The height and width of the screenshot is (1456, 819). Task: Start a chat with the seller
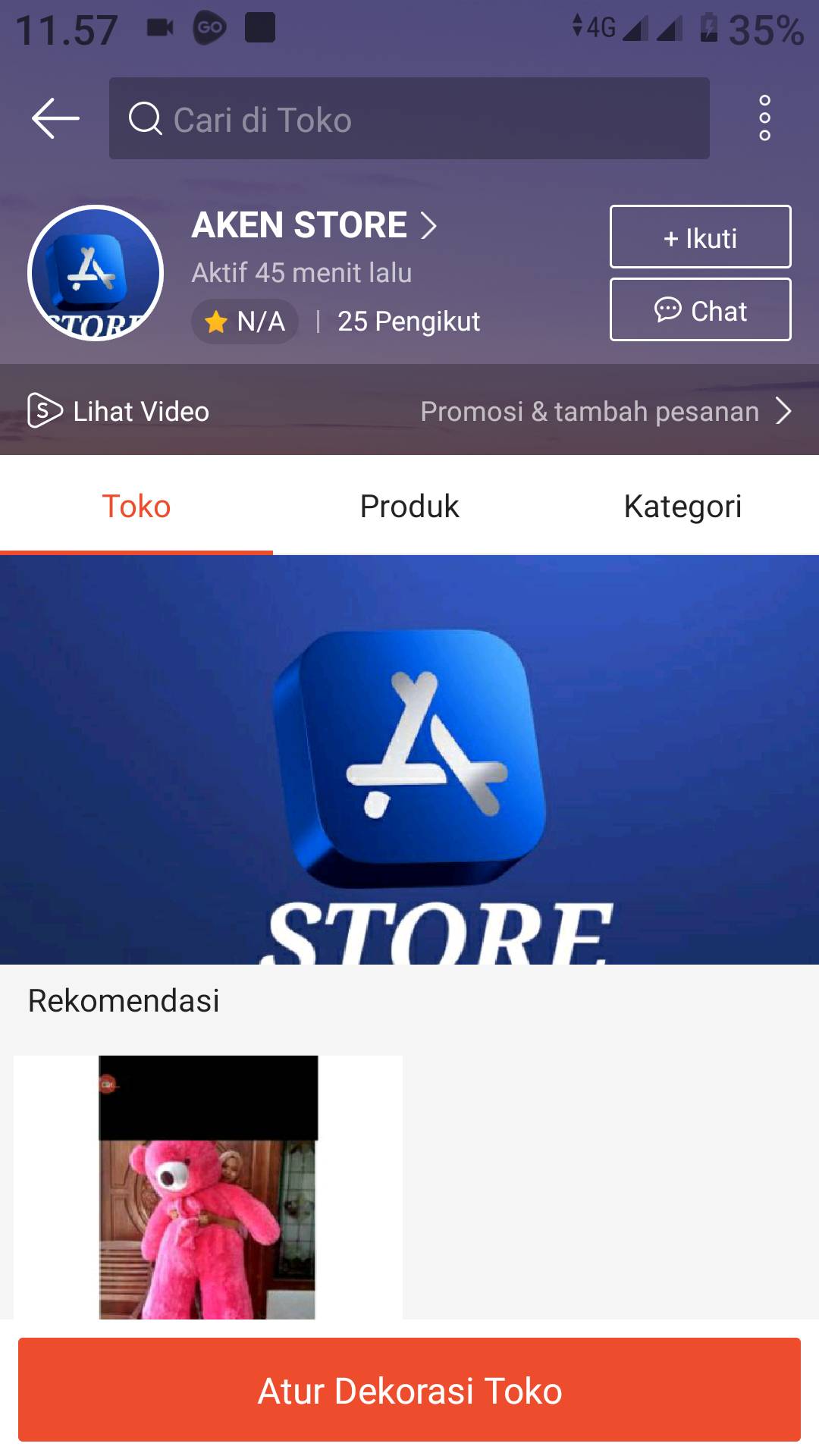pyautogui.click(x=700, y=309)
